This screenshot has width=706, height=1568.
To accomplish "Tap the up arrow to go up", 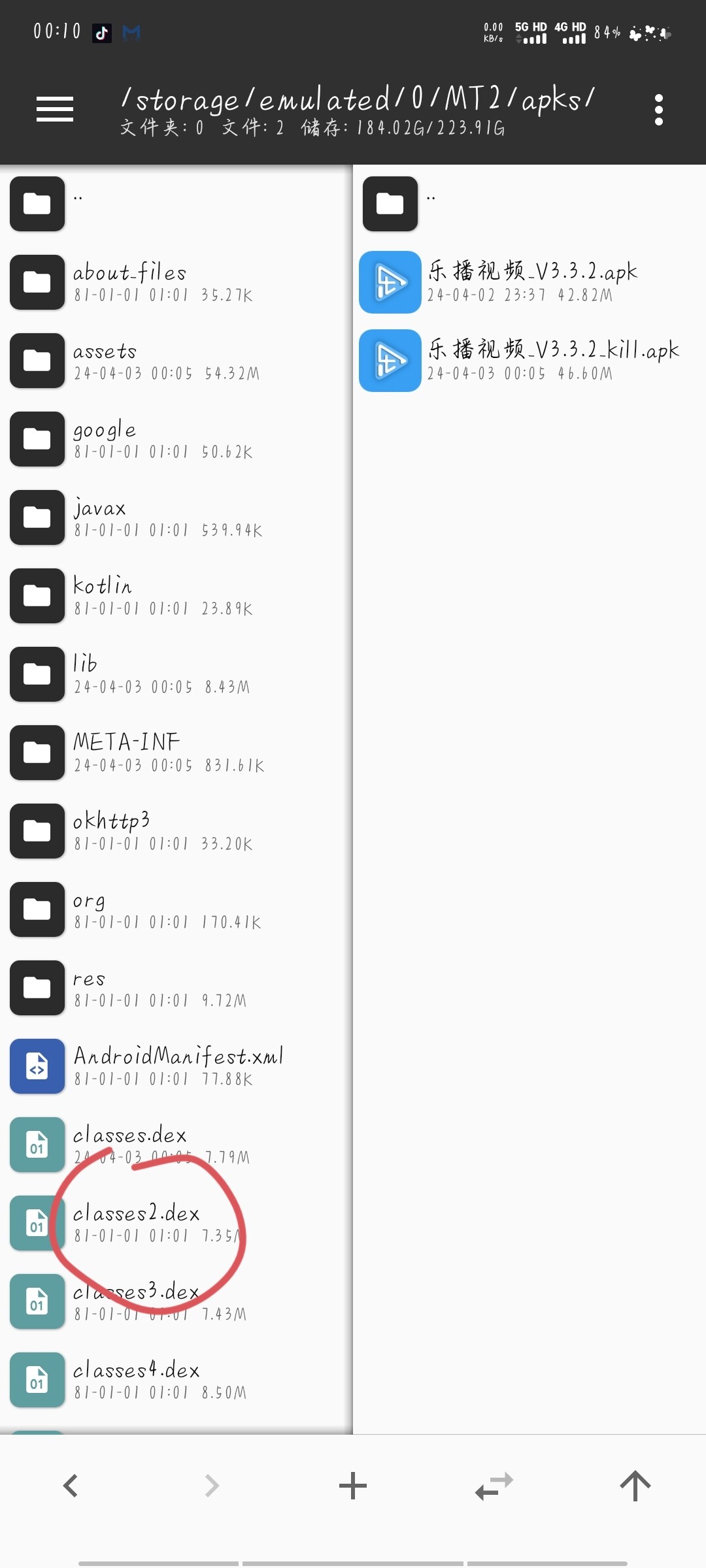I will [635, 1486].
